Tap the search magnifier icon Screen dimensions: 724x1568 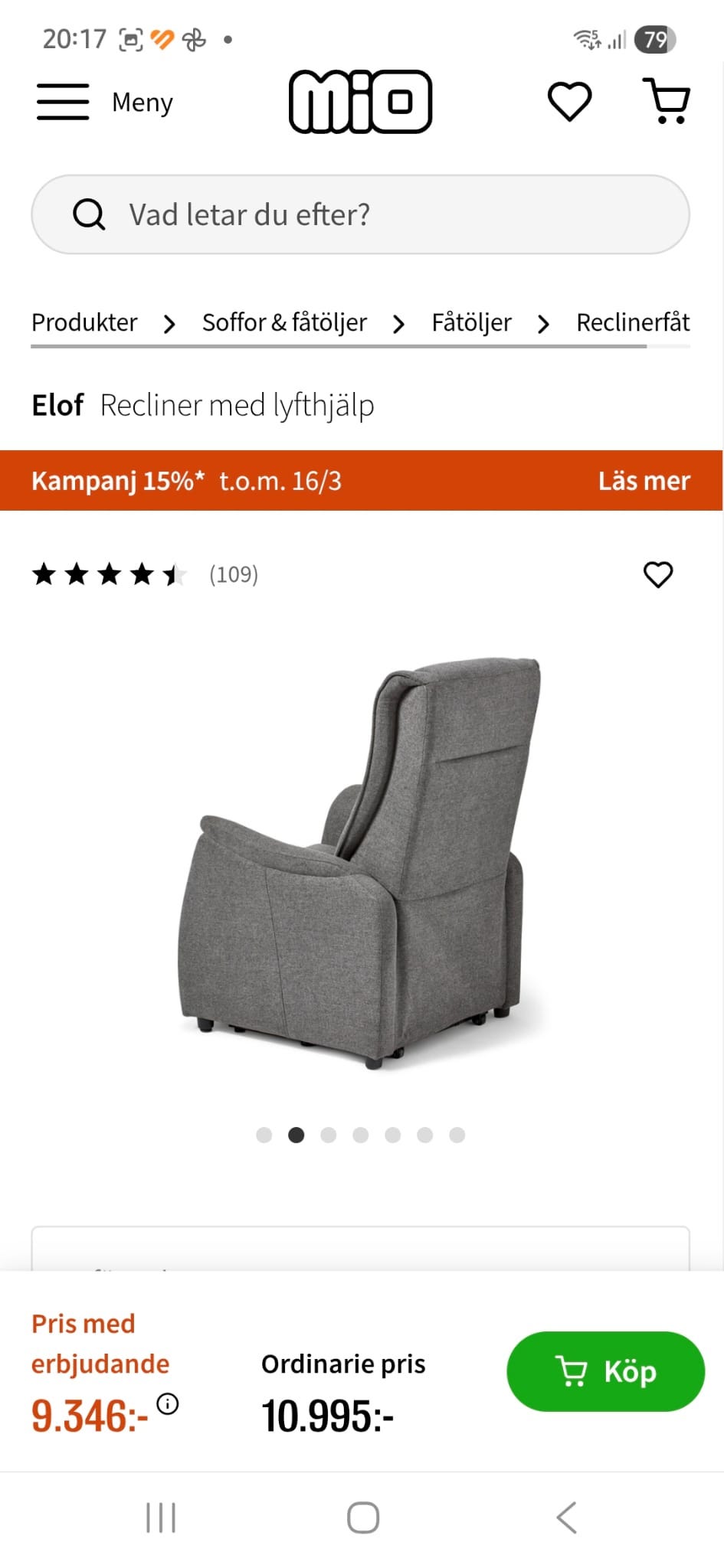pos(90,214)
